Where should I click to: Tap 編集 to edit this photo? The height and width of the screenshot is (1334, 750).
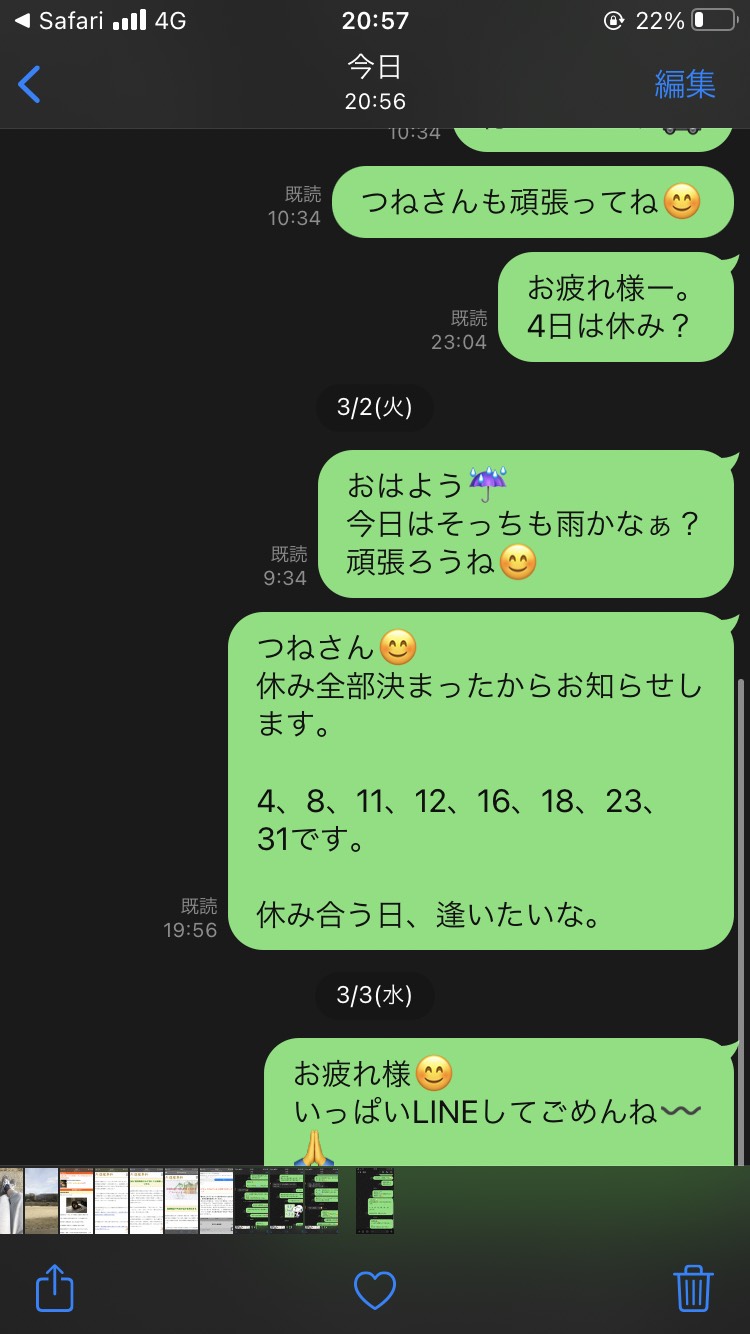point(685,84)
